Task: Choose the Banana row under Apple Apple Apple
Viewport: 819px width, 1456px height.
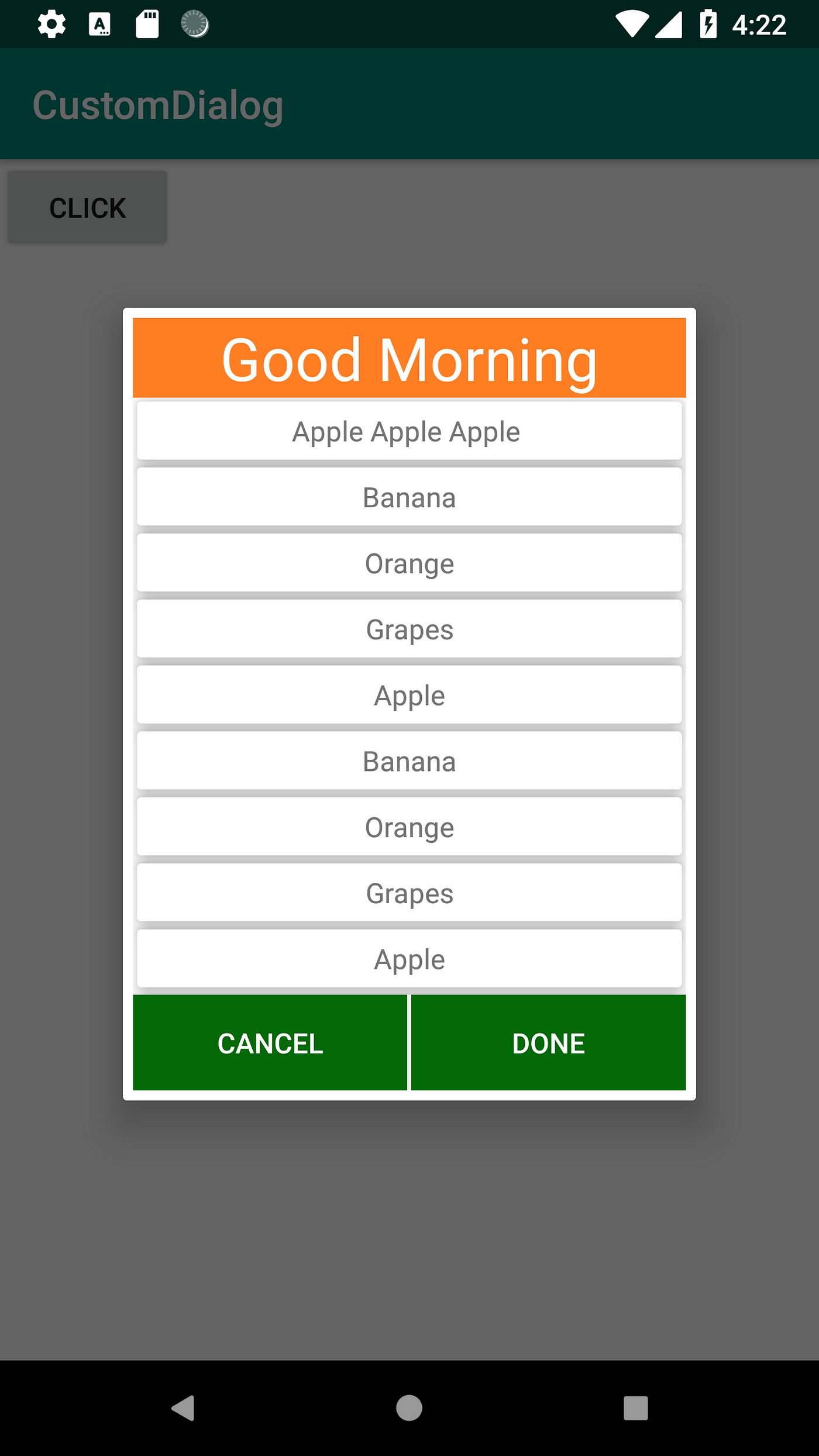Action: click(409, 497)
